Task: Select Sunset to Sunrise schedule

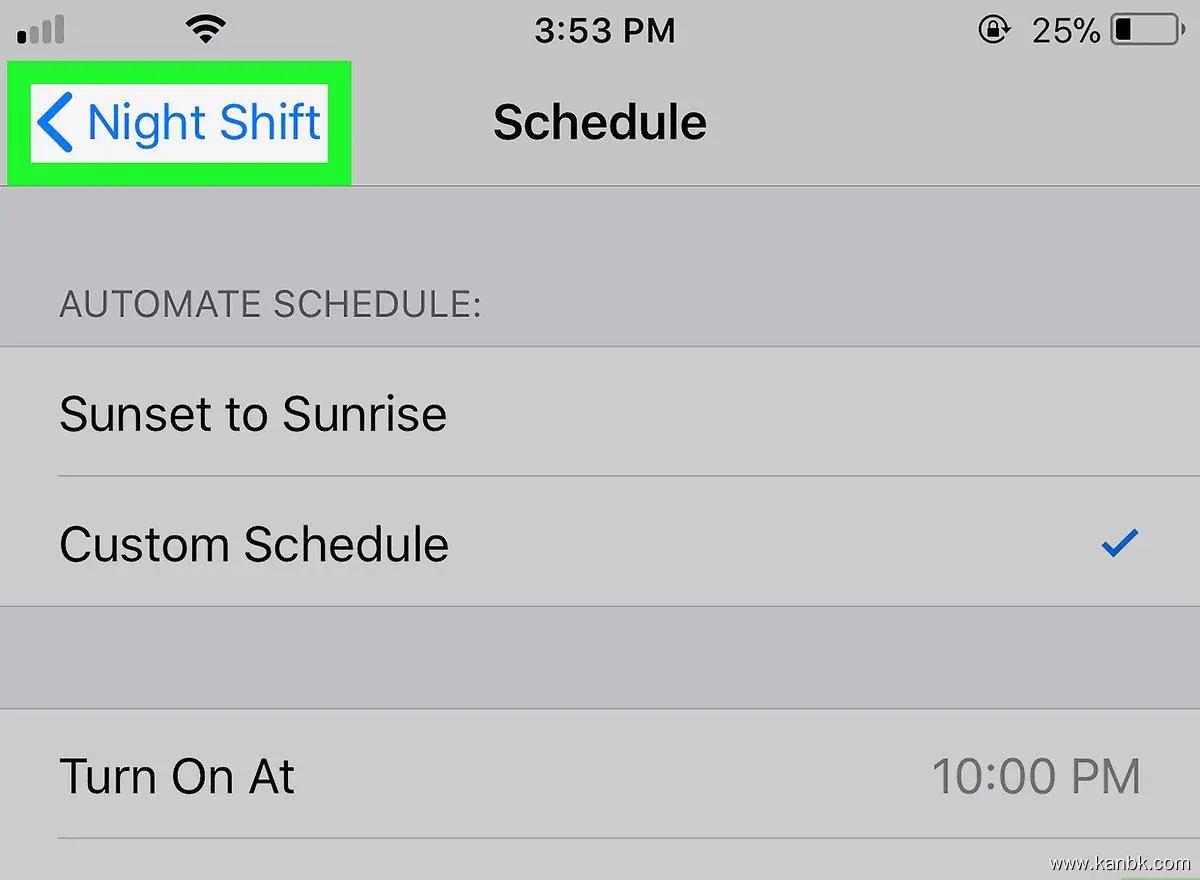Action: coord(253,413)
